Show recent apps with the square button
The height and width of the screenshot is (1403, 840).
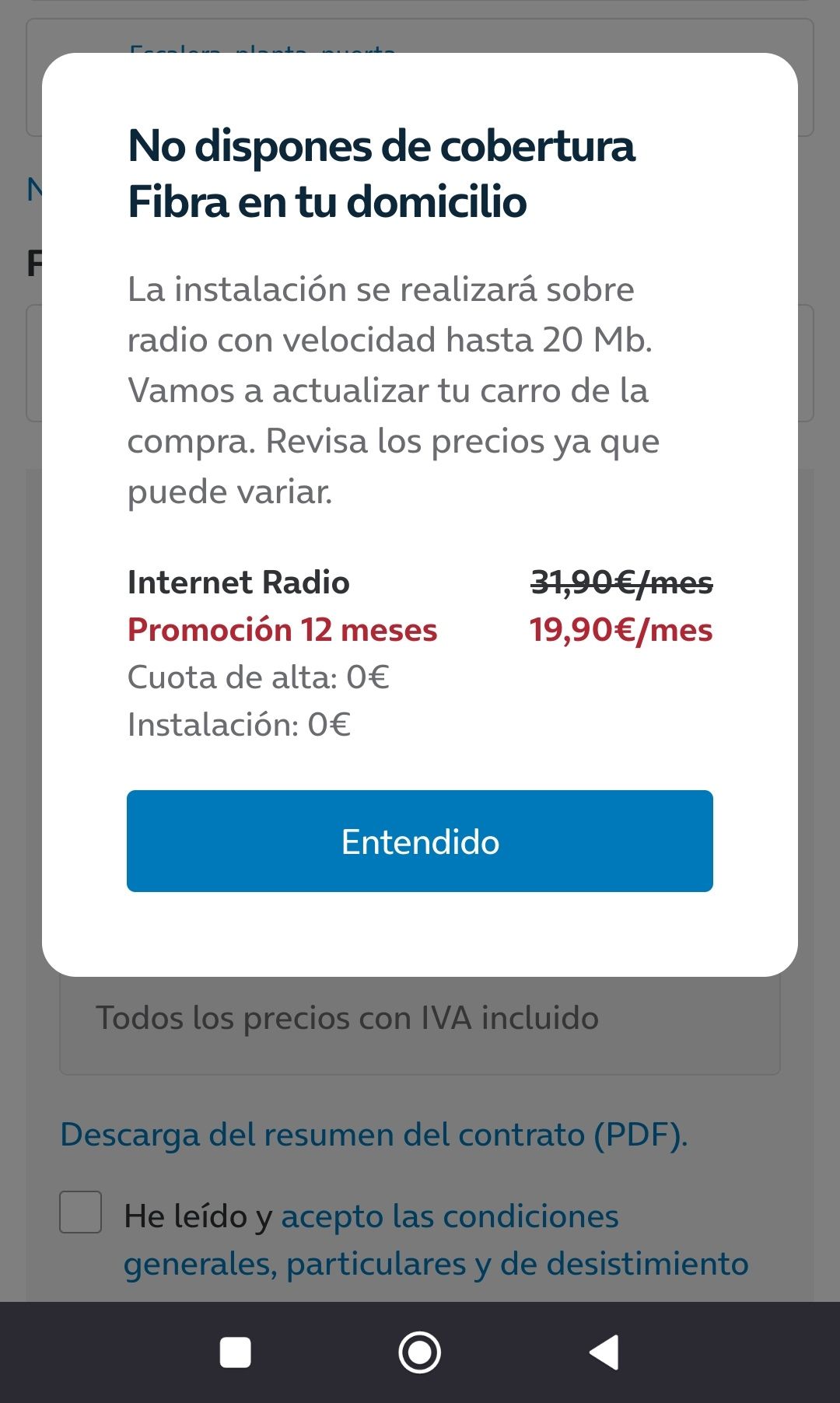[235, 1352]
